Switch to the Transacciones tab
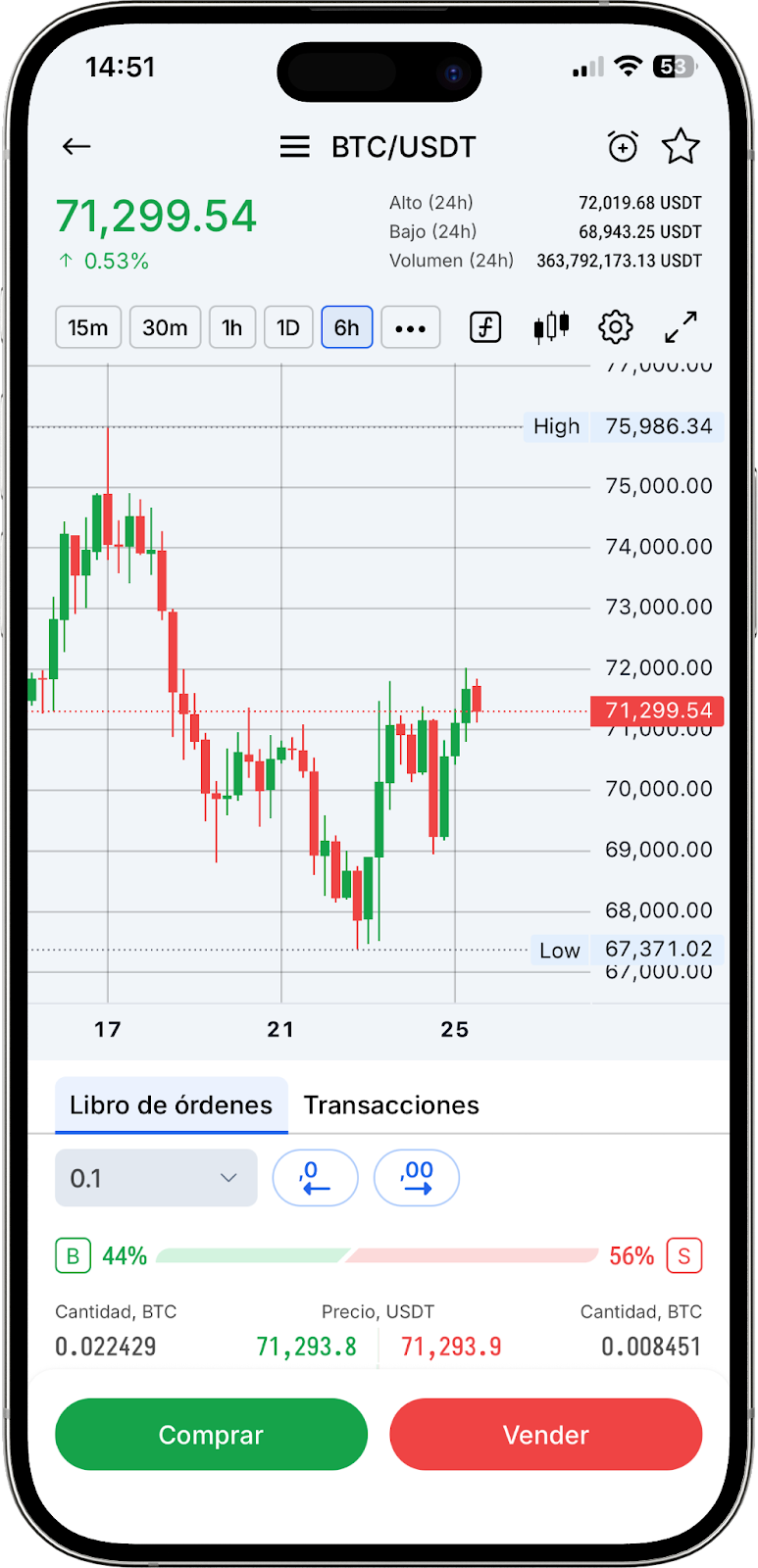 tap(391, 1105)
